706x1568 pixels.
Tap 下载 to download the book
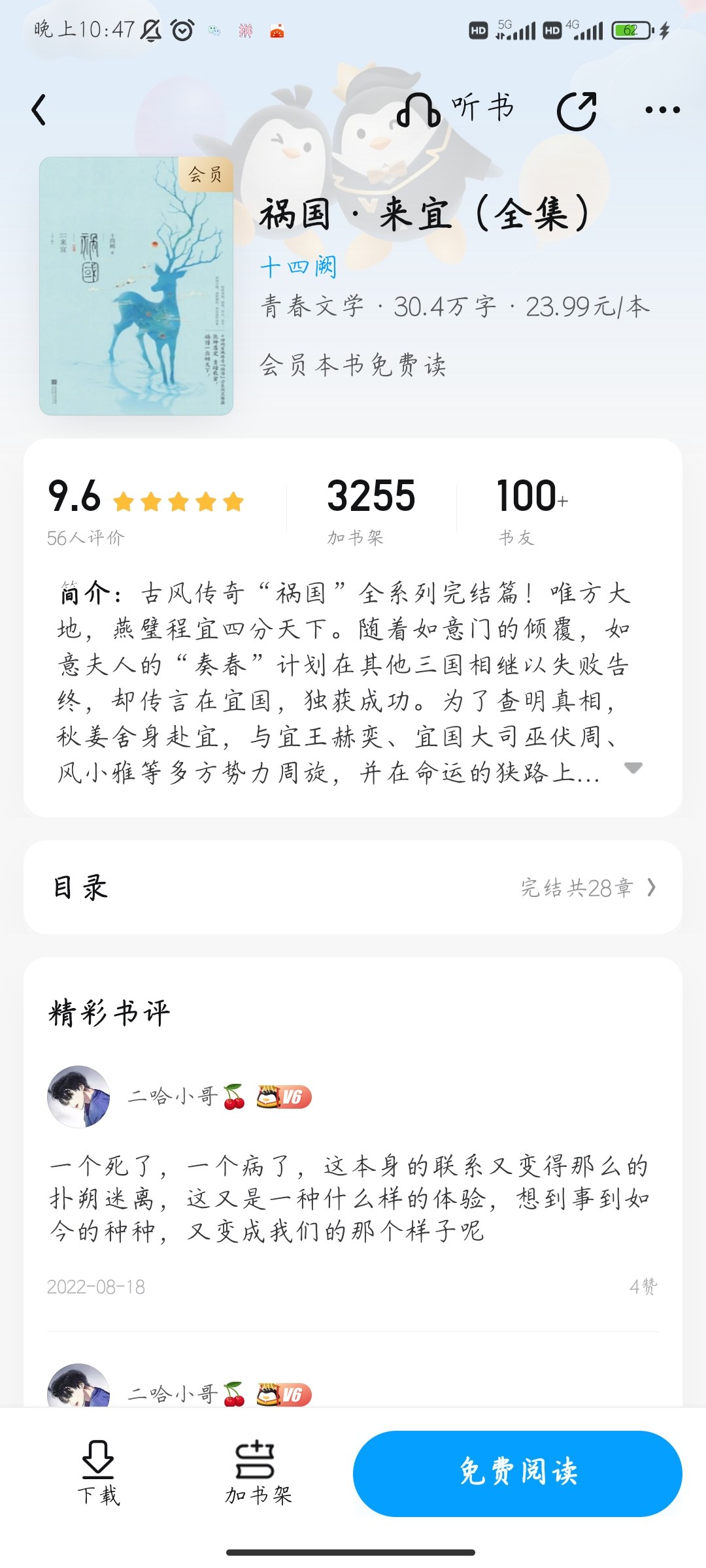pyautogui.click(x=98, y=1473)
